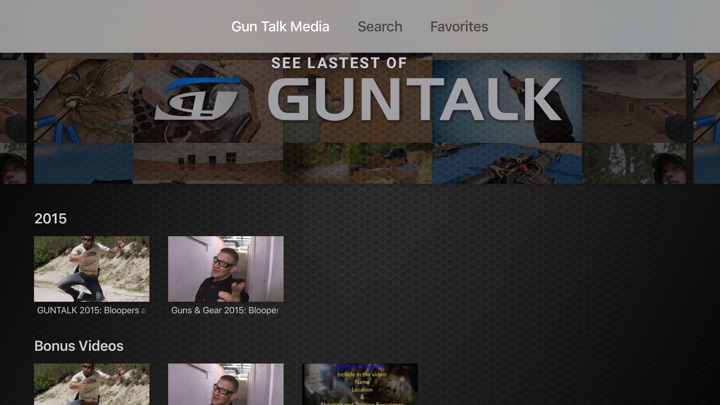Select the Gun Talk Media tab
Image resolution: width=720 pixels, height=405 pixels.
tap(280, 27)
